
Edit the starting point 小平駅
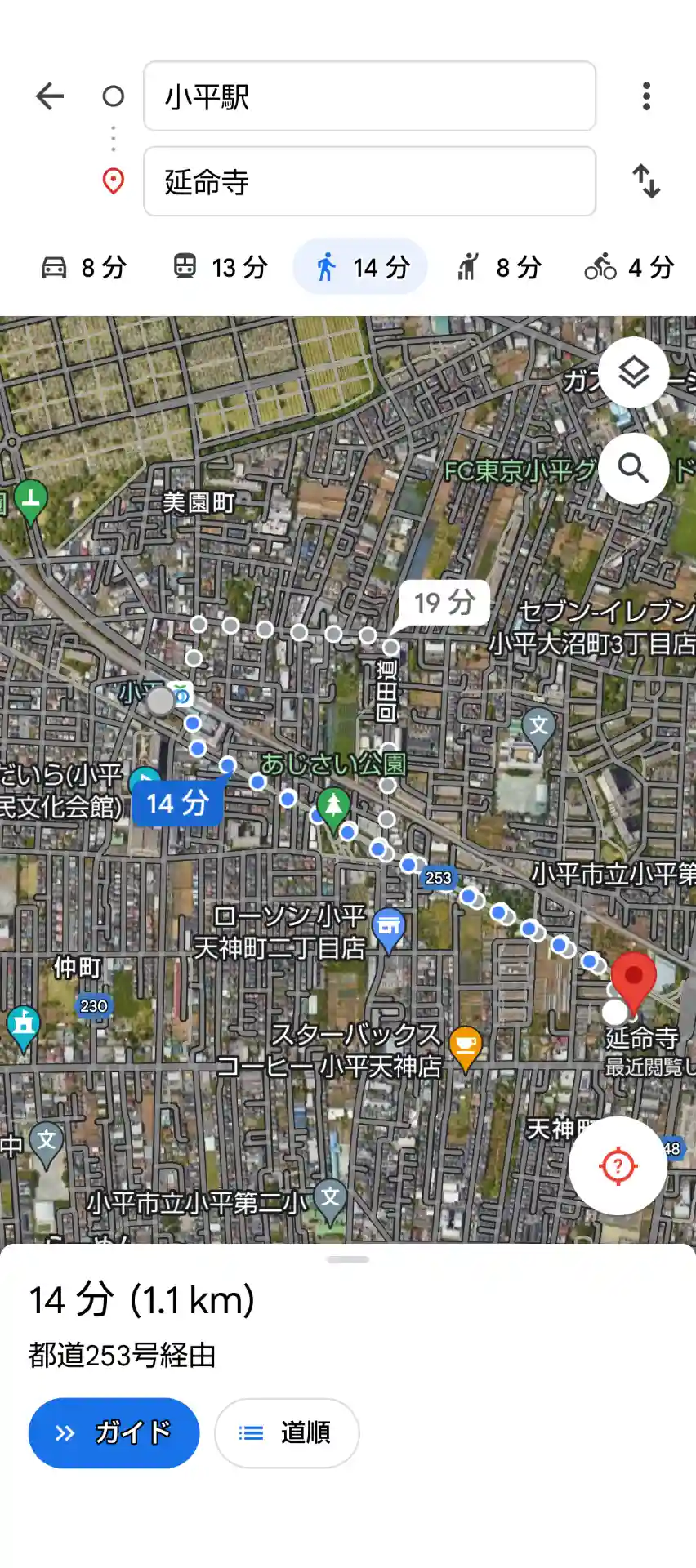coord(369,96)
